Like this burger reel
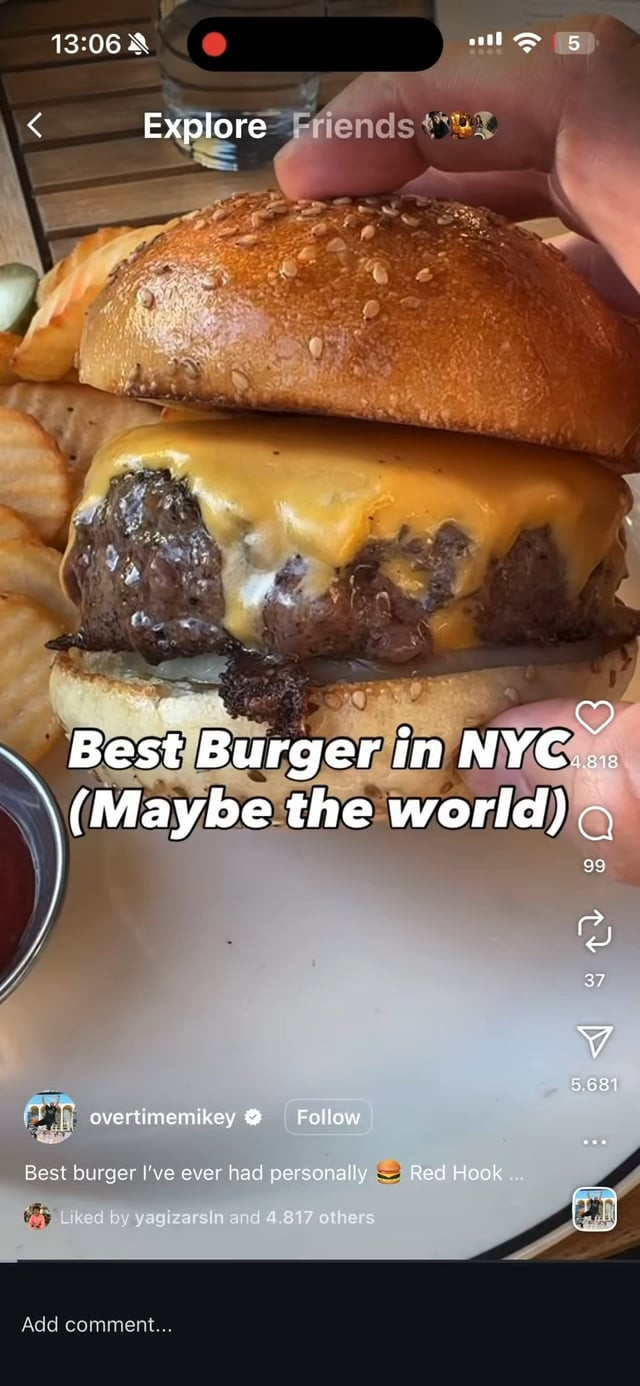640x1386 pixels. [x=594, y=718]
